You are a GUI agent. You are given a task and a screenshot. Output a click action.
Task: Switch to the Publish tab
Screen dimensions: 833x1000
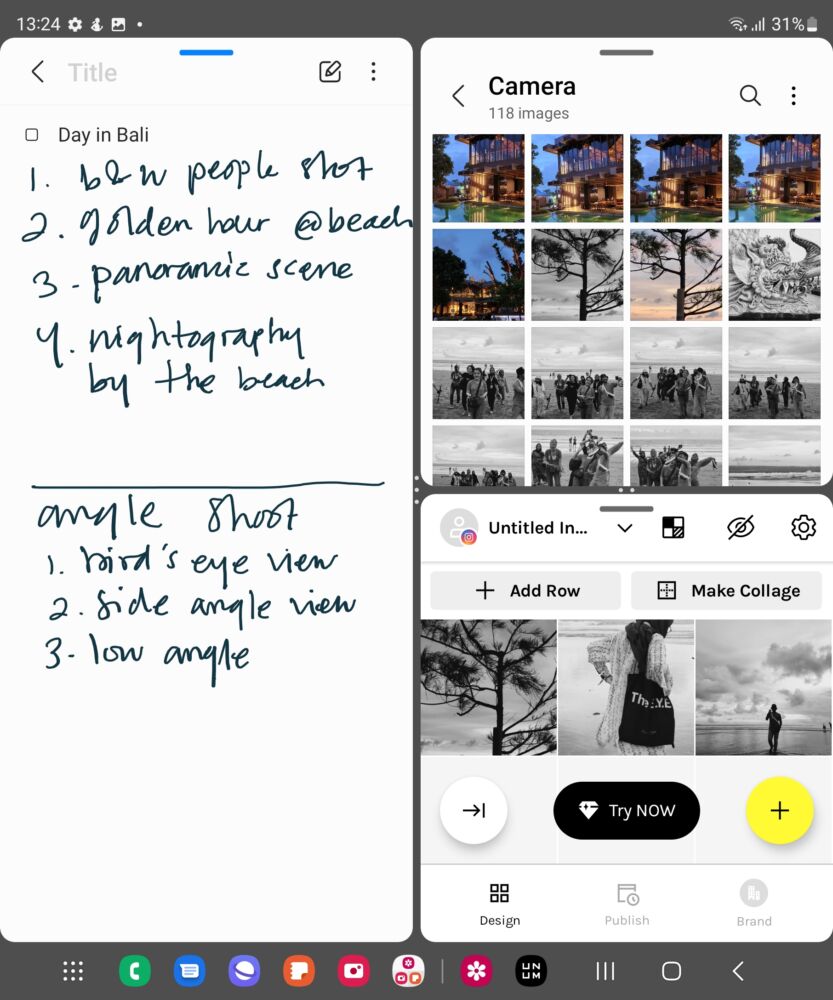627,903
